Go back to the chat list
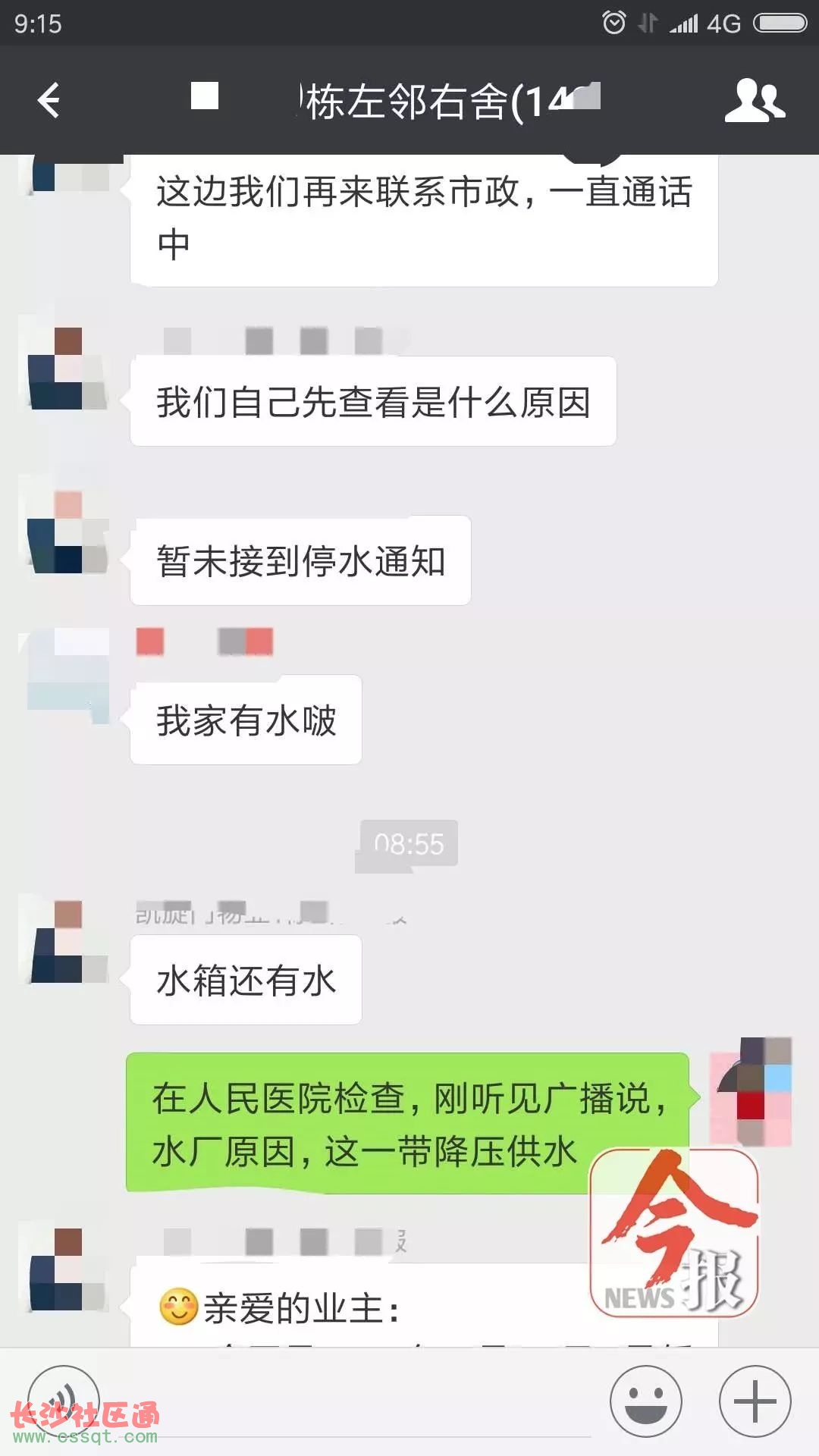The height and width of the screenshot is (1456, 819). 49,100
